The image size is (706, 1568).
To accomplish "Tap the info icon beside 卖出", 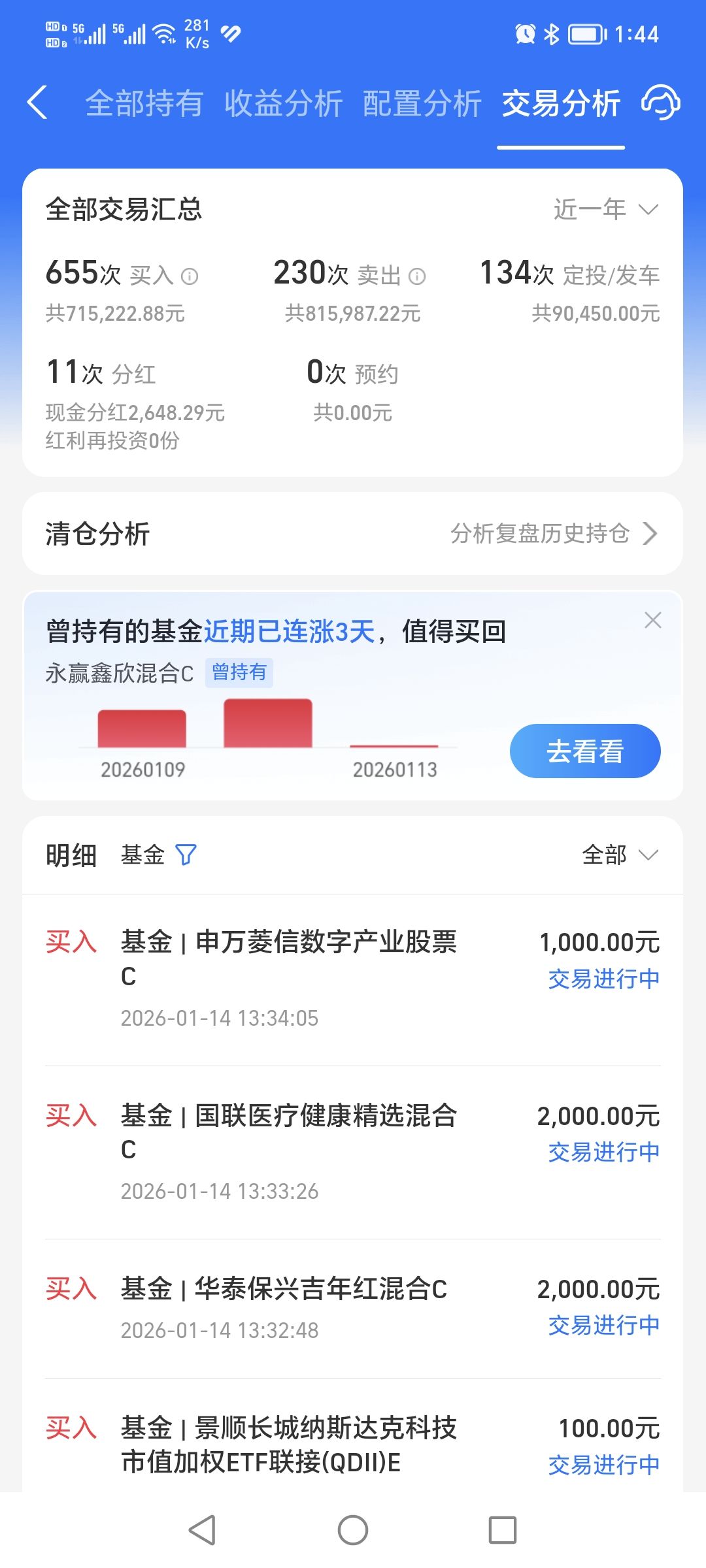I will pyautogui.click(x=417, y=276).
